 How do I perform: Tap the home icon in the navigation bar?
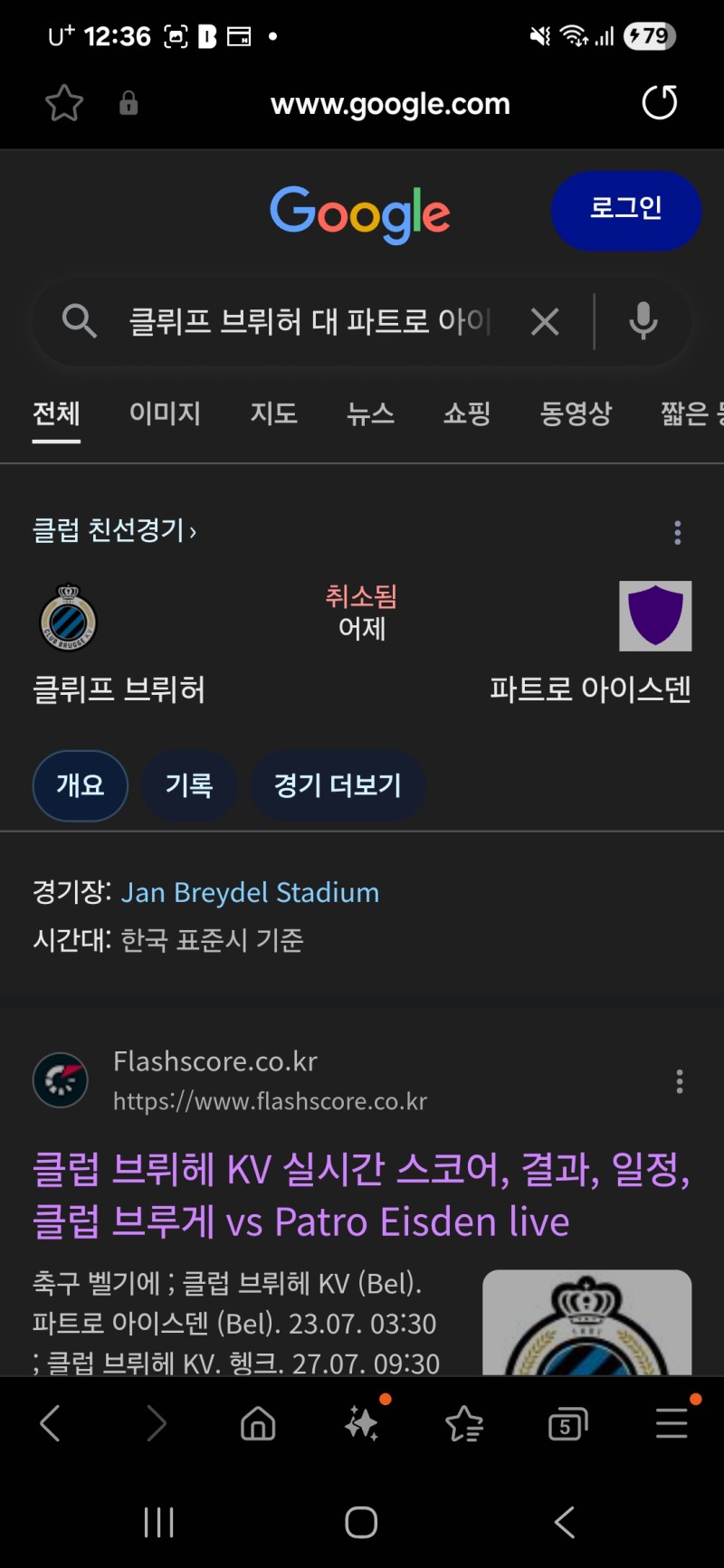tap(257, 1421)
